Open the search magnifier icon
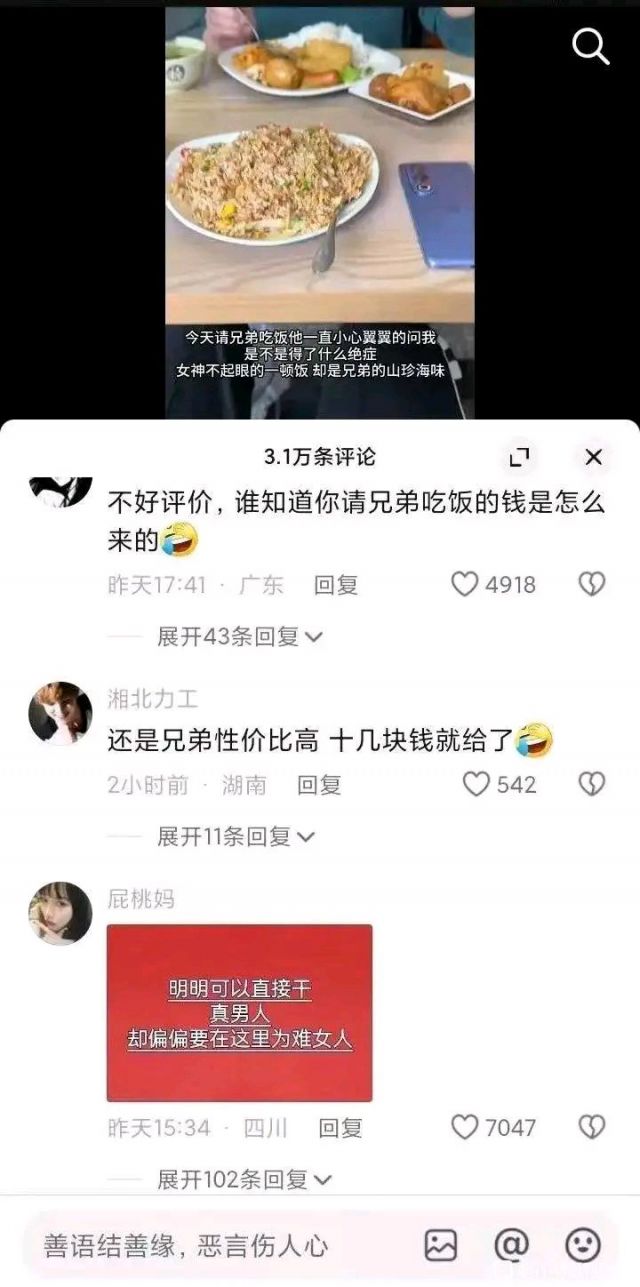Viewport: 640px width, 1287px height. coord(590,46)
